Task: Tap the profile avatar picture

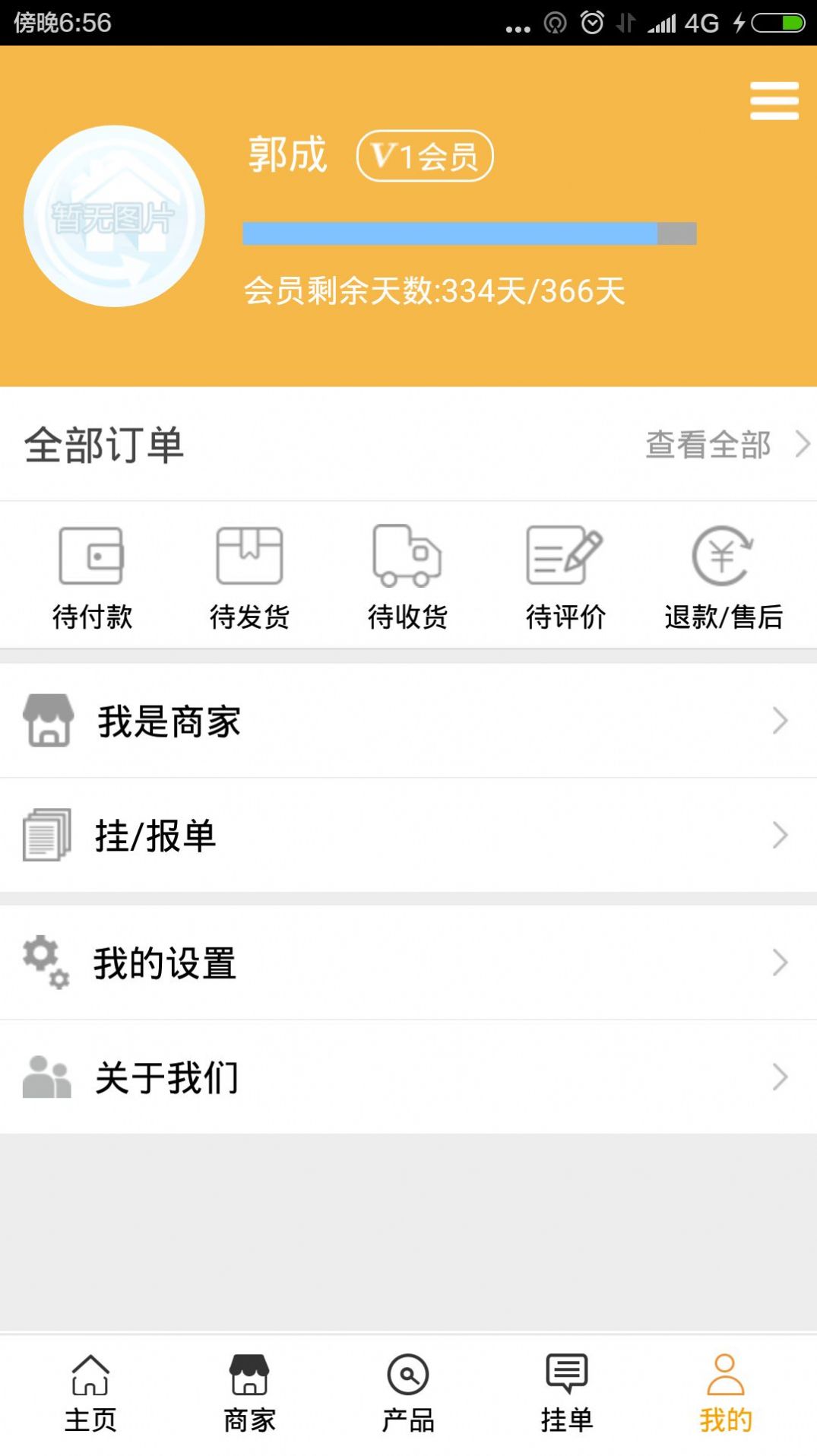Action: (114, 217)
